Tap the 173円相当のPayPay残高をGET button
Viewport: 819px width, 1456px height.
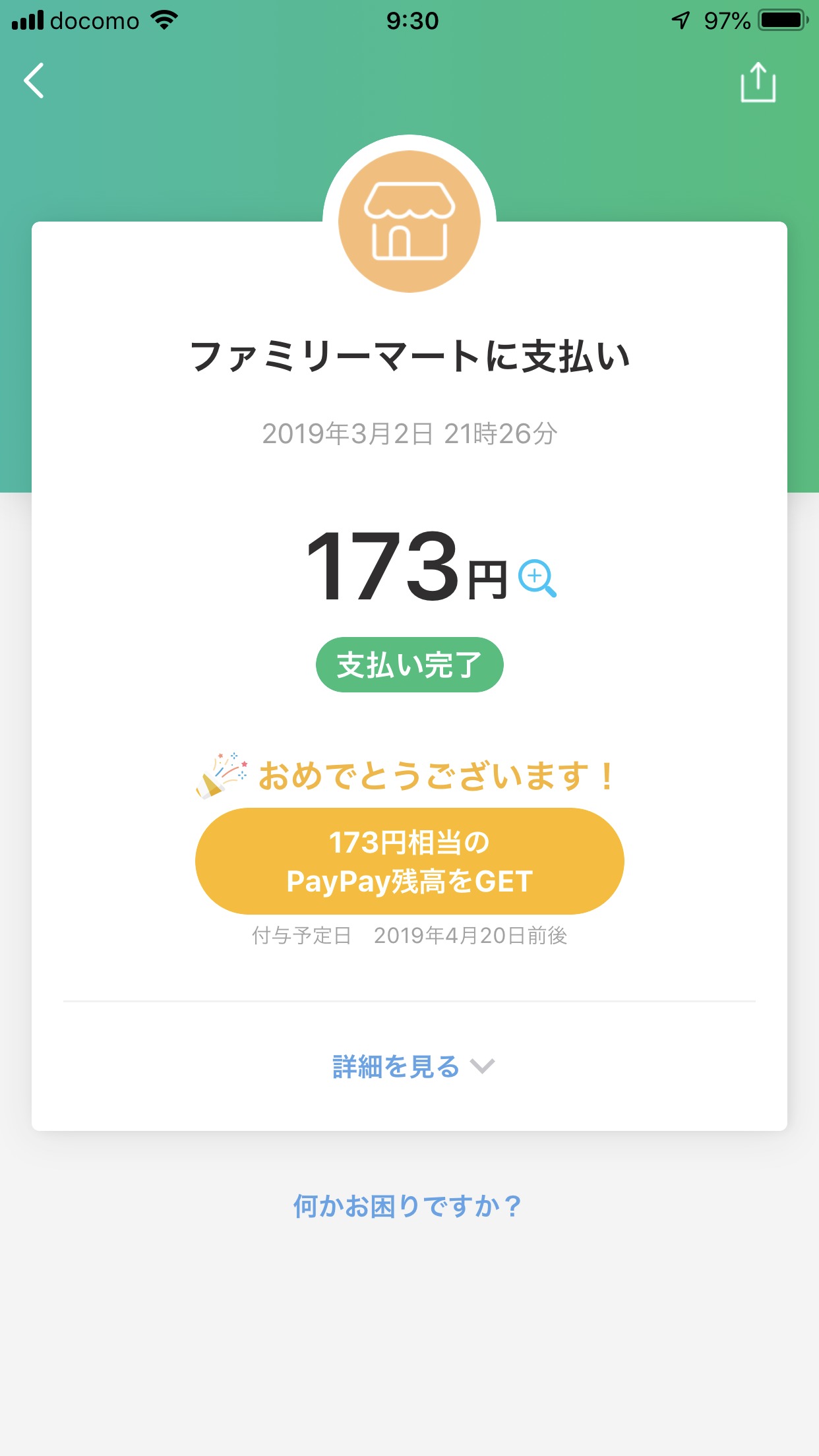pos(409,861)
